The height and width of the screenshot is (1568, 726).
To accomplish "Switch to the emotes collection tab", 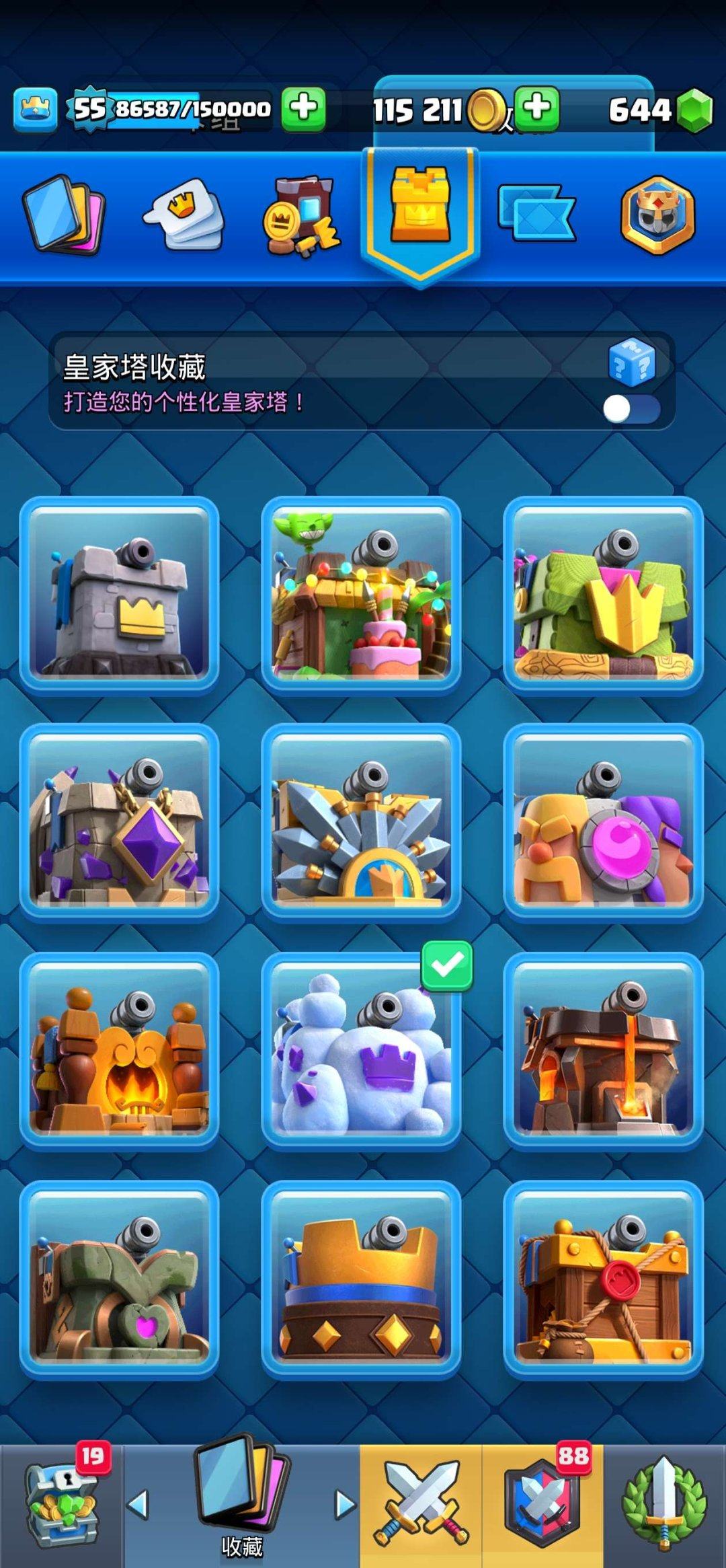I will pos(183,215).
